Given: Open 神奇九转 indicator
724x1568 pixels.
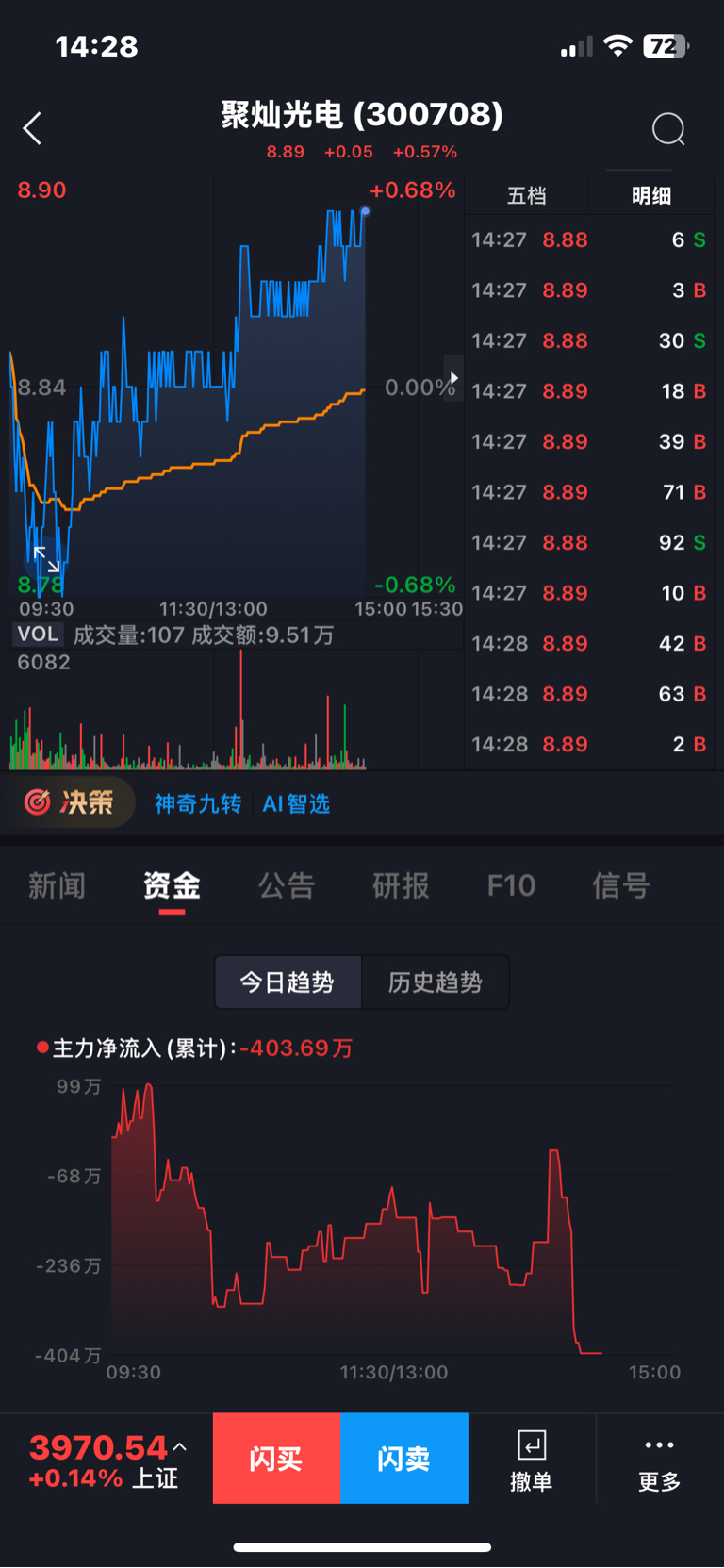Looking at the screenshot, I should coord(198,803).
